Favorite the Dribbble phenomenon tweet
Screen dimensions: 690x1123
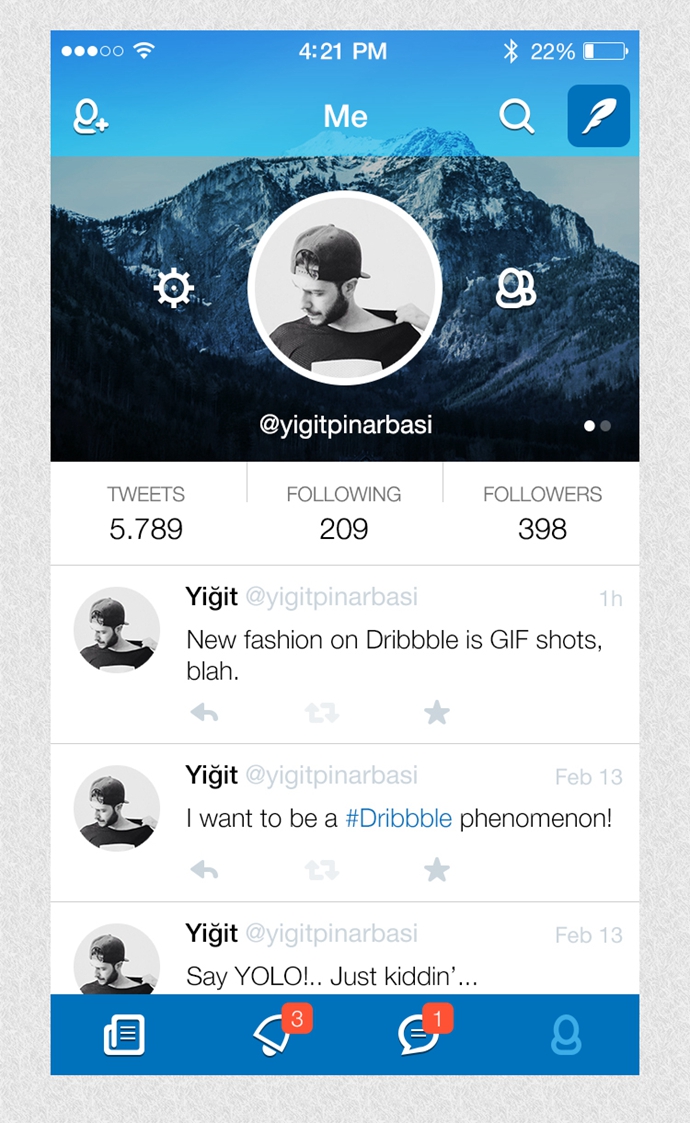(x=436, y=870)
